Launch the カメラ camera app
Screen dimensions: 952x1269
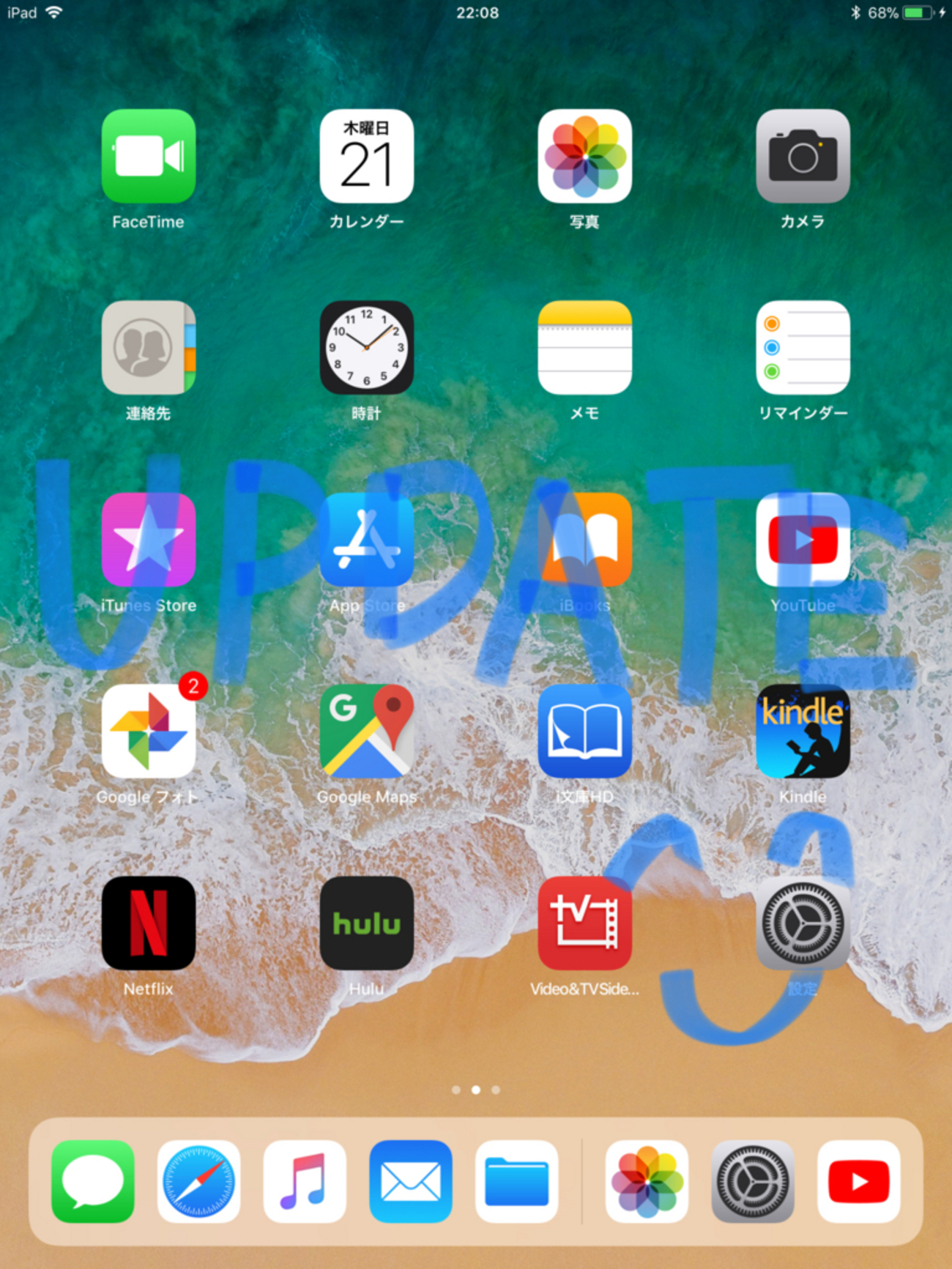pyautogui.click(x=803, y=156)
